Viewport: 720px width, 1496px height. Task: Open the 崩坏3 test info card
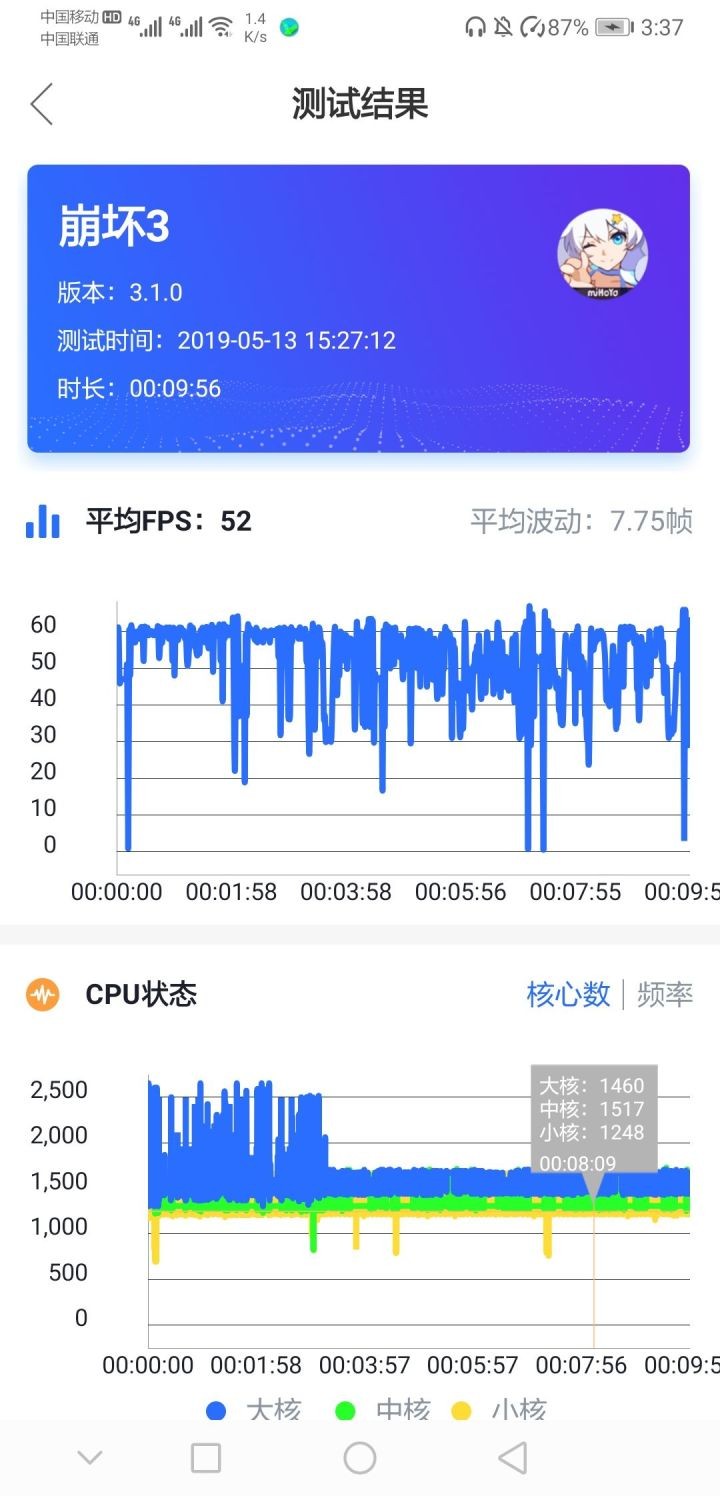(x=358, y=308)
